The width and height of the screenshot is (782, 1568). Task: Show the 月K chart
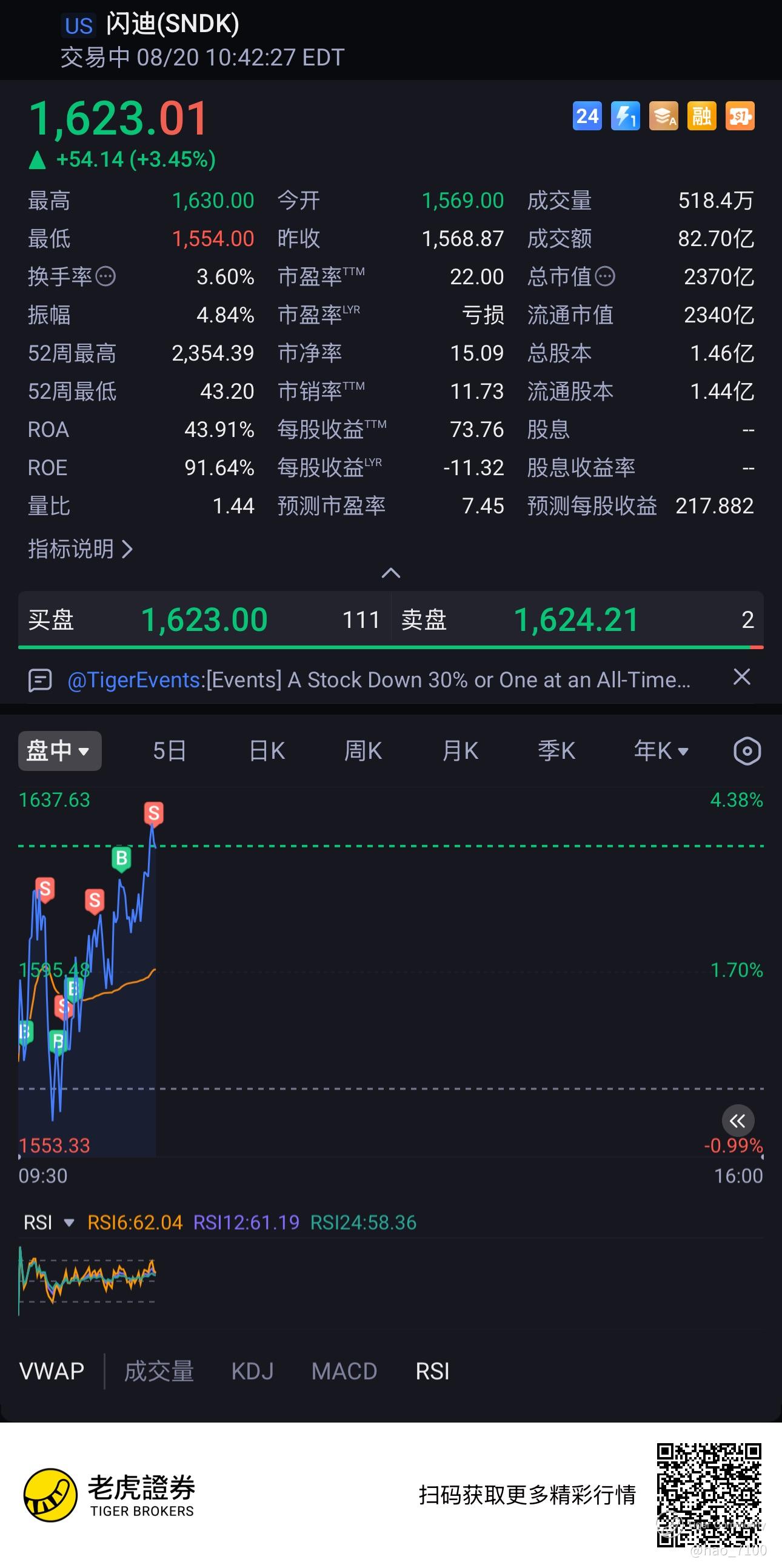460,750
